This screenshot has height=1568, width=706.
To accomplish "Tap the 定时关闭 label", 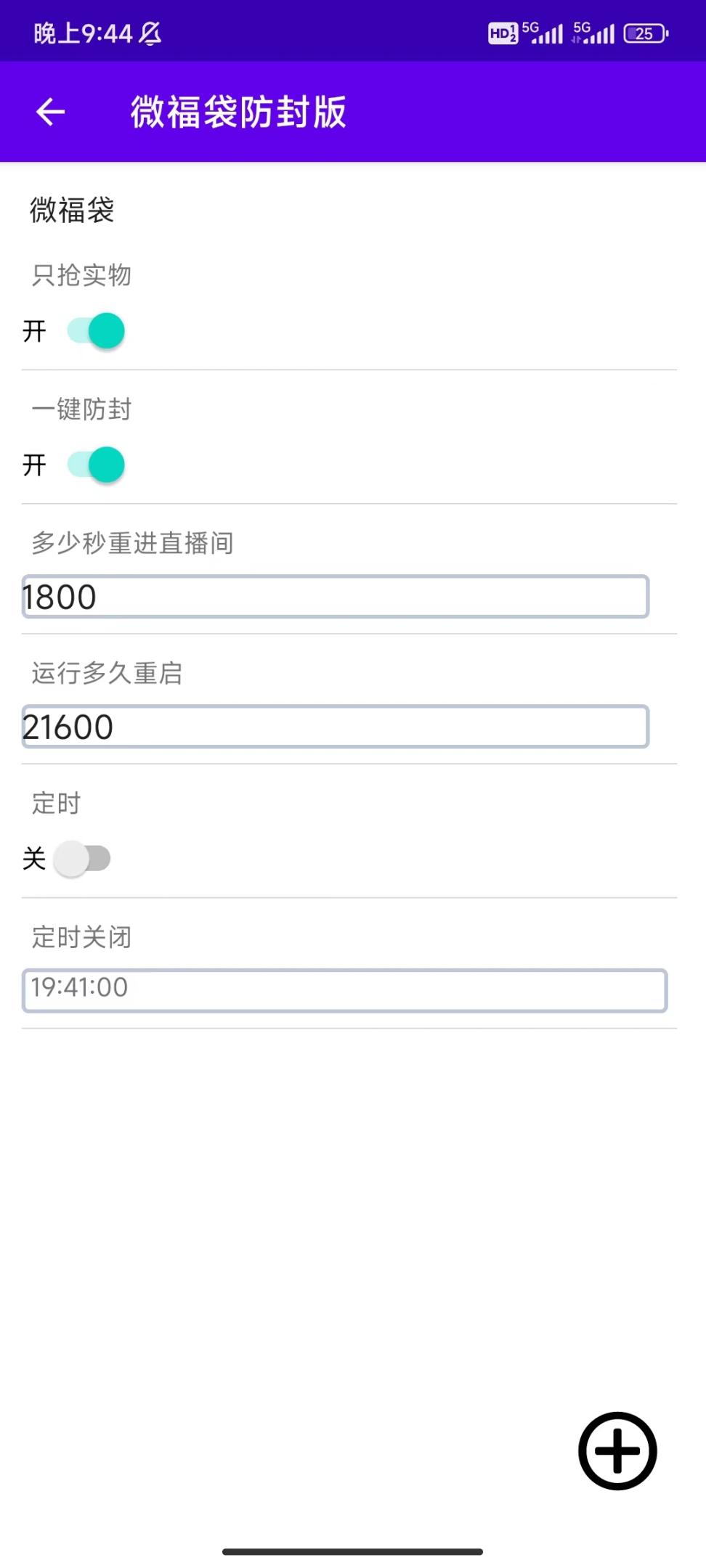I will pos(80,937).
